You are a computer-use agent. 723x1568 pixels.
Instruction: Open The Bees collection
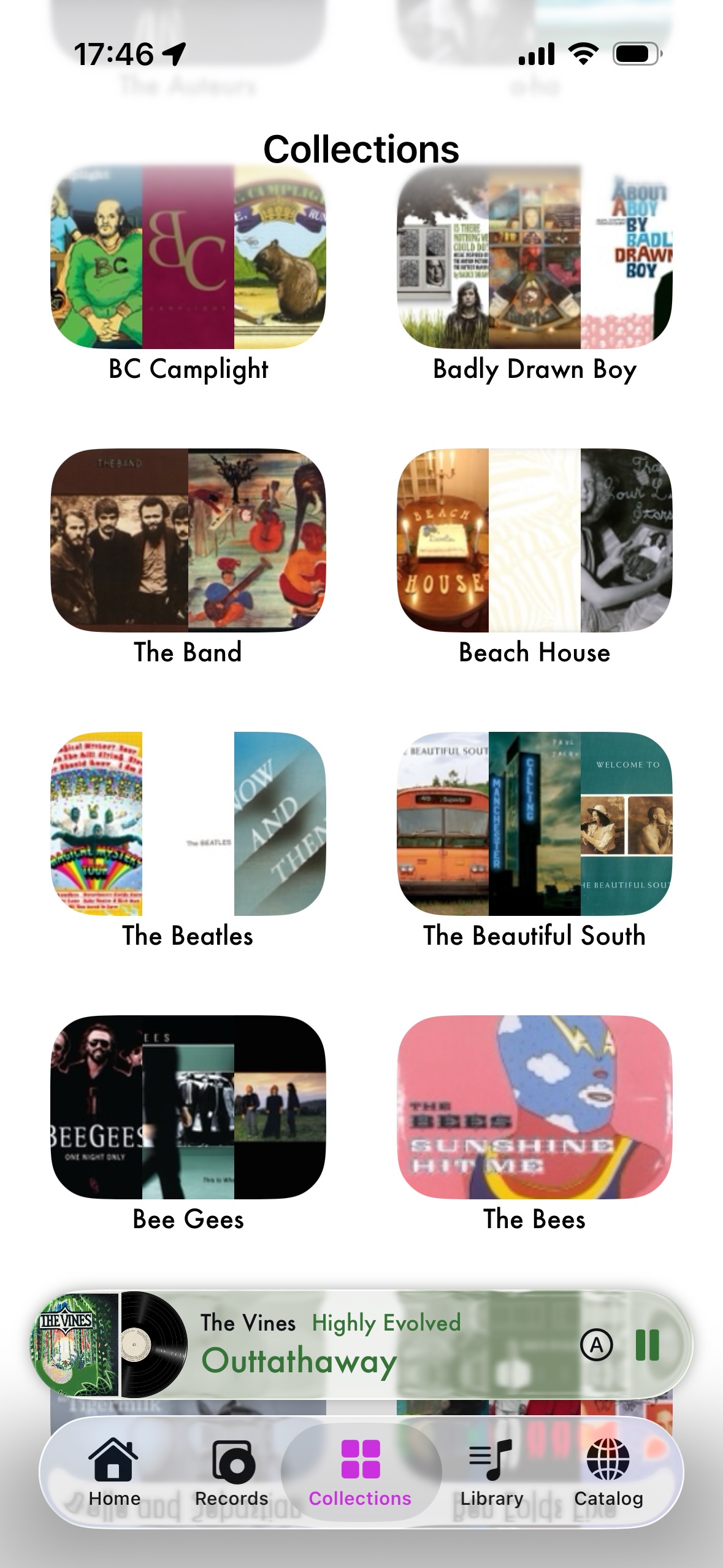(535, 1107)
